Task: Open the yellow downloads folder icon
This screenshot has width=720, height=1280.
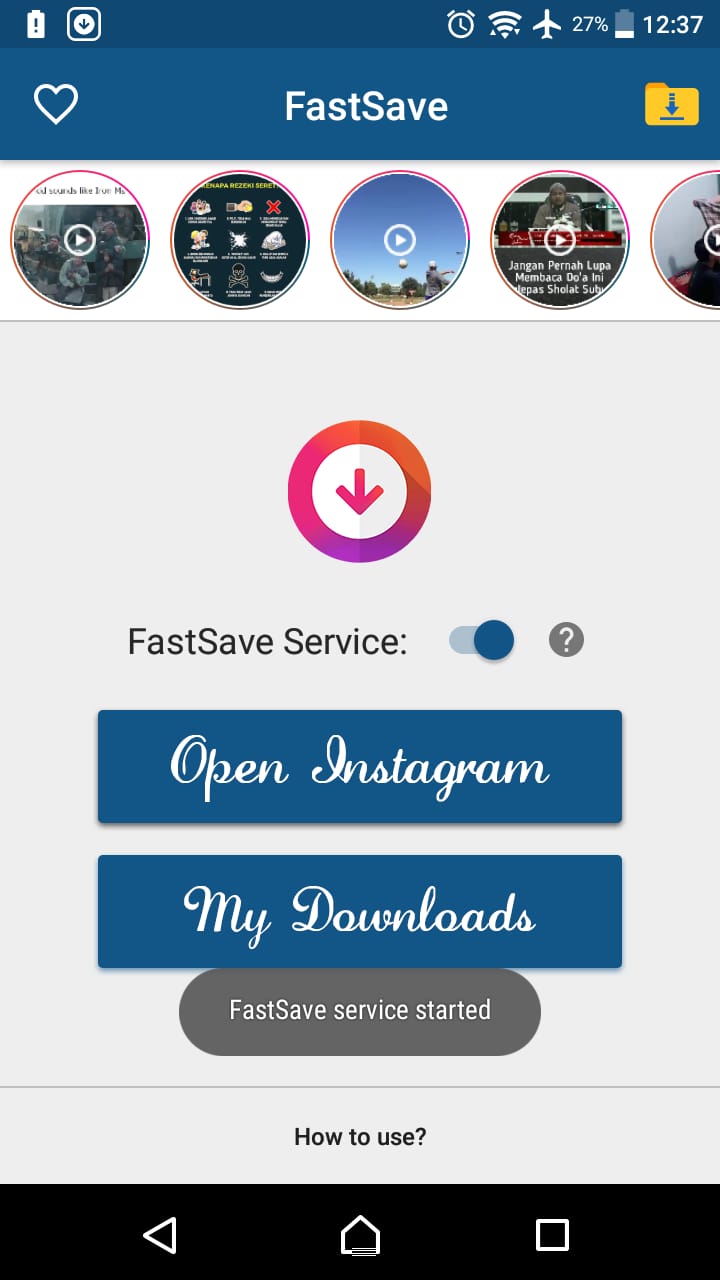Action: (671, 105)
